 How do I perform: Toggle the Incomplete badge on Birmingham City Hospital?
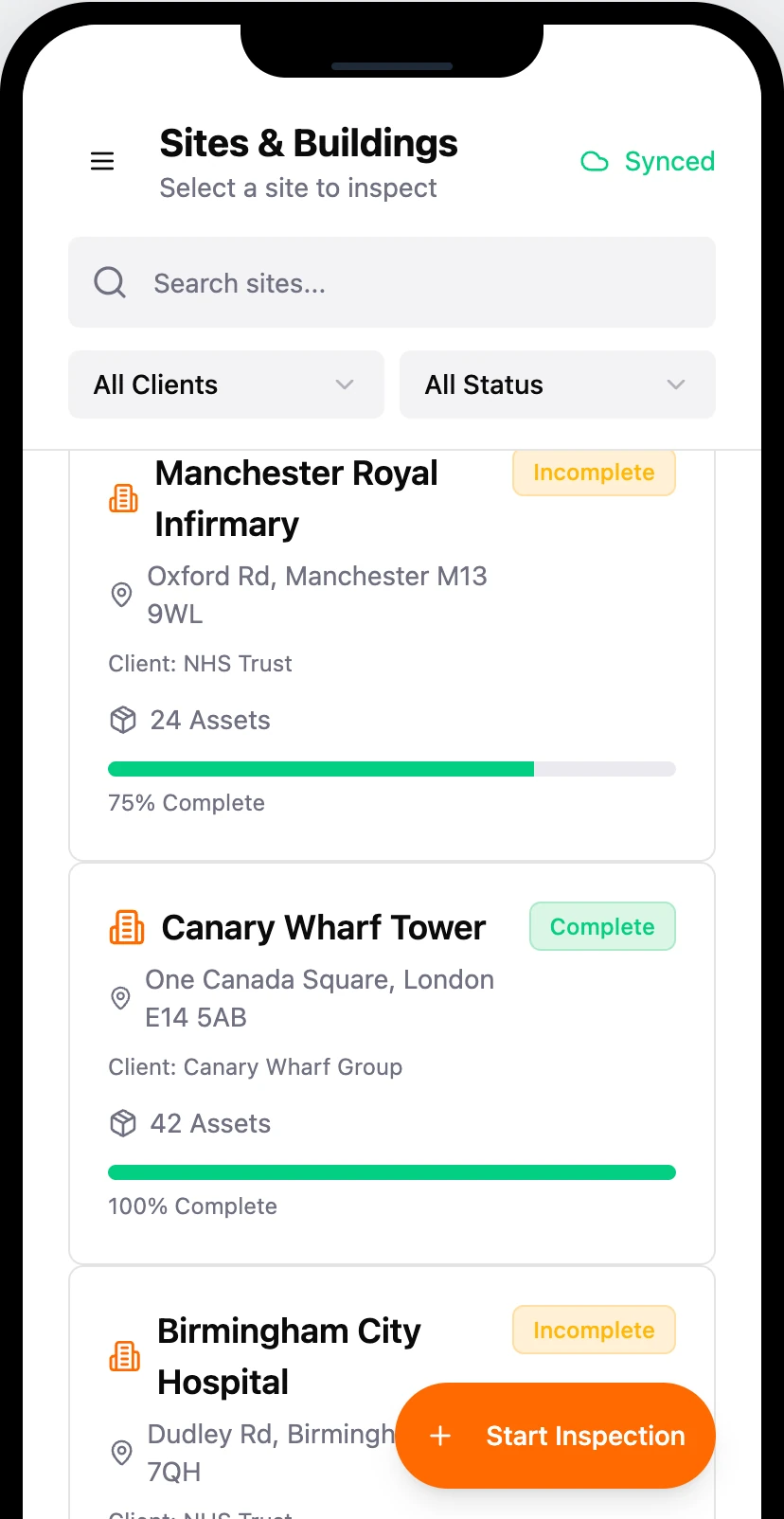594,1330
